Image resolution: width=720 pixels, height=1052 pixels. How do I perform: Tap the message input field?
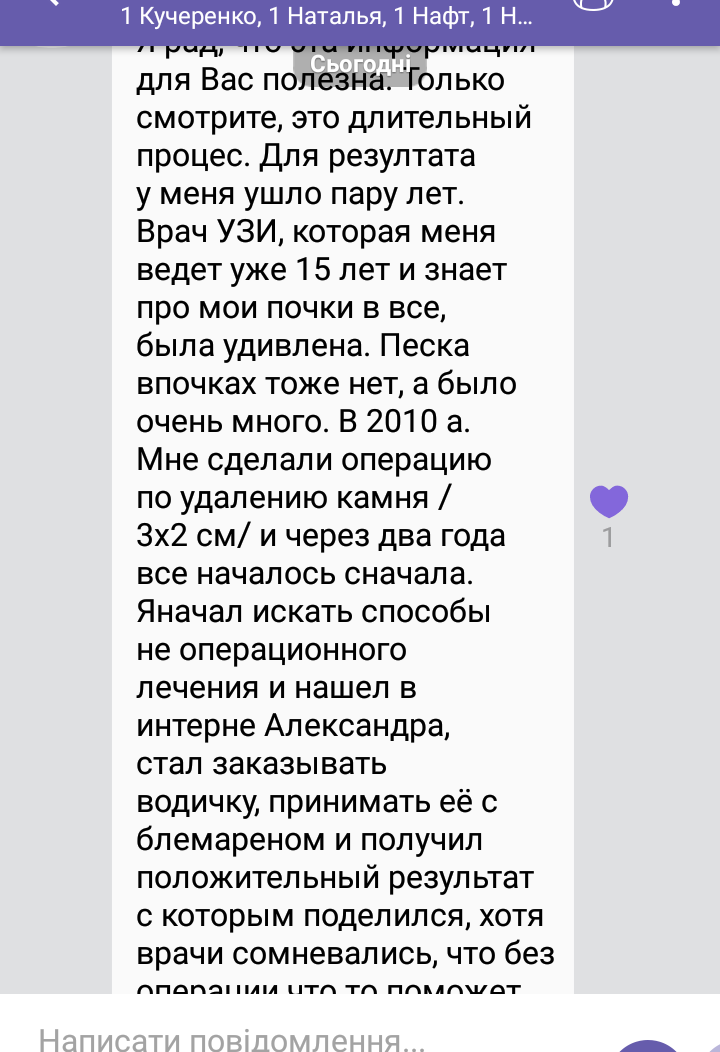click(300, 1038)
